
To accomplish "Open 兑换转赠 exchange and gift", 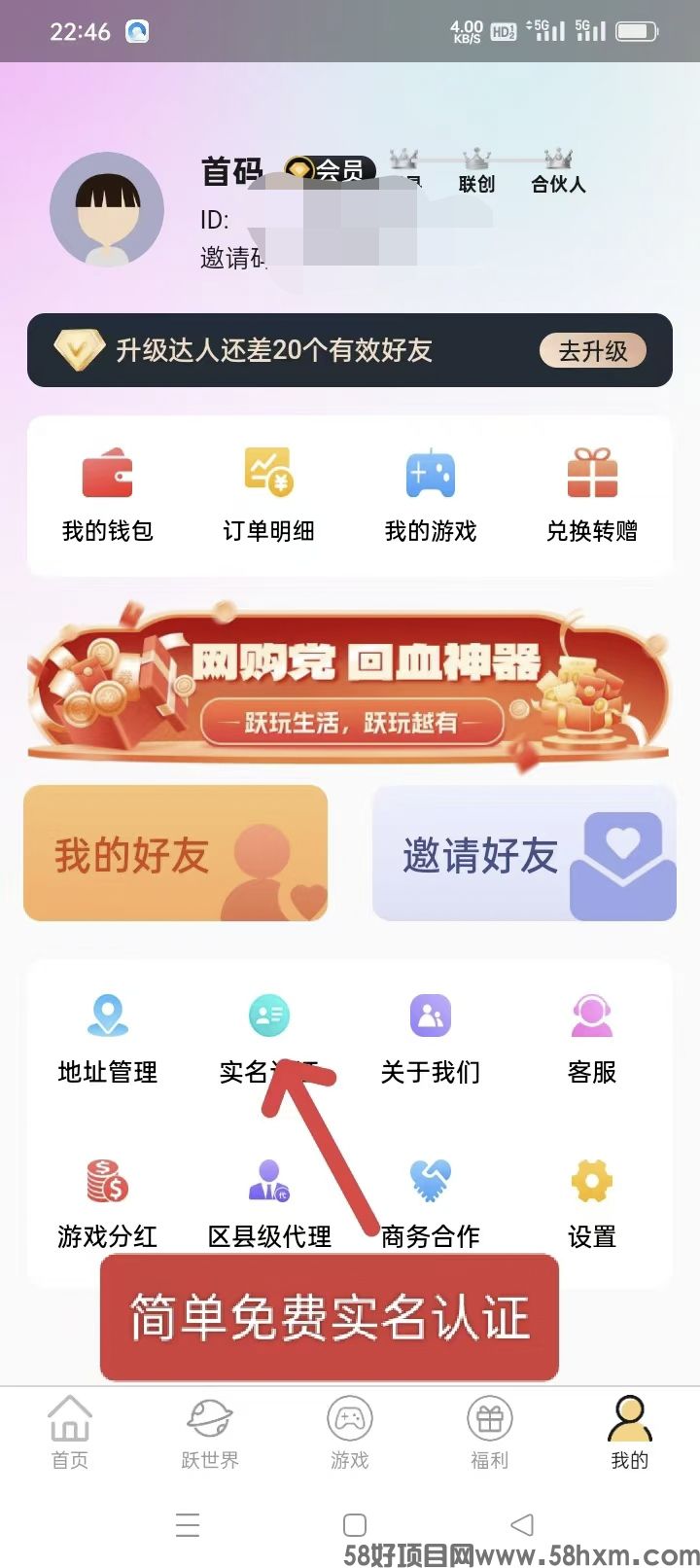I will tap(591, 496).
